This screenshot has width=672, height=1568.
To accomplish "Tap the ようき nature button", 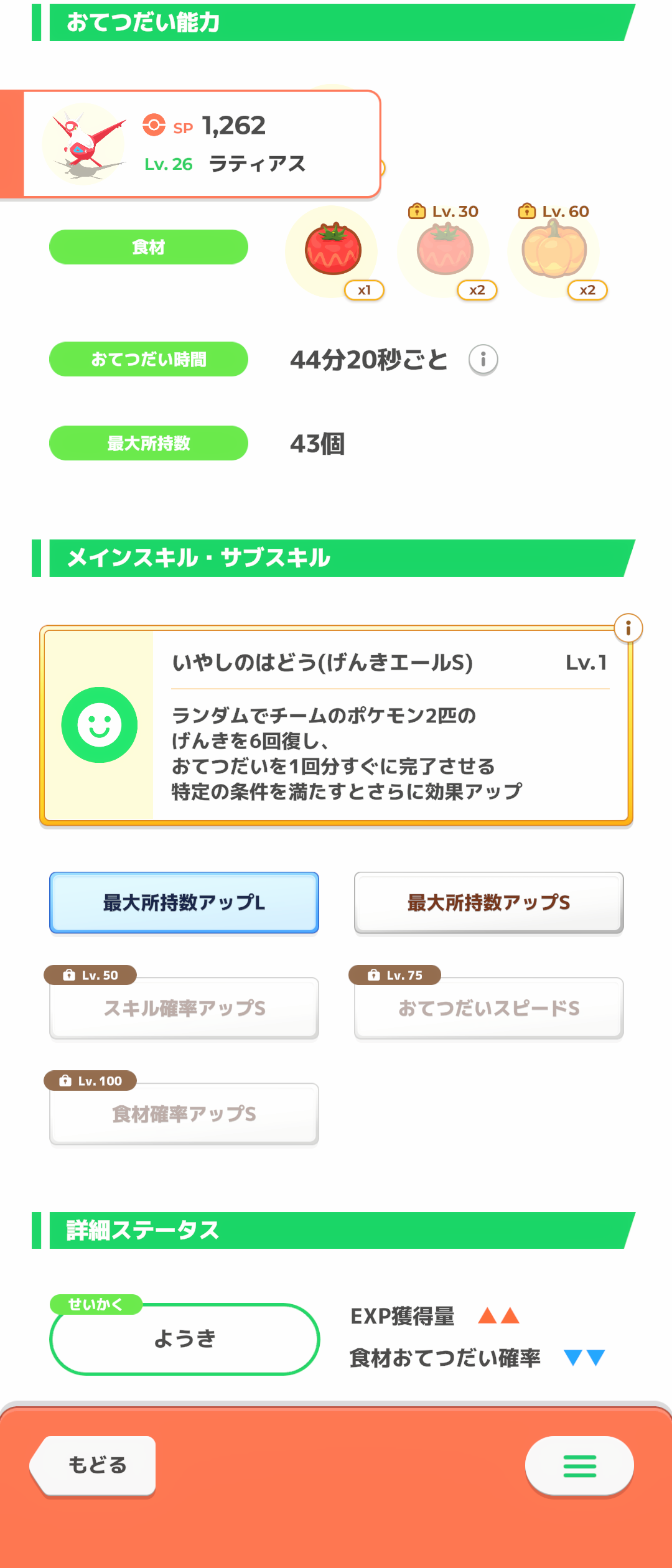I will [184, 1338].
